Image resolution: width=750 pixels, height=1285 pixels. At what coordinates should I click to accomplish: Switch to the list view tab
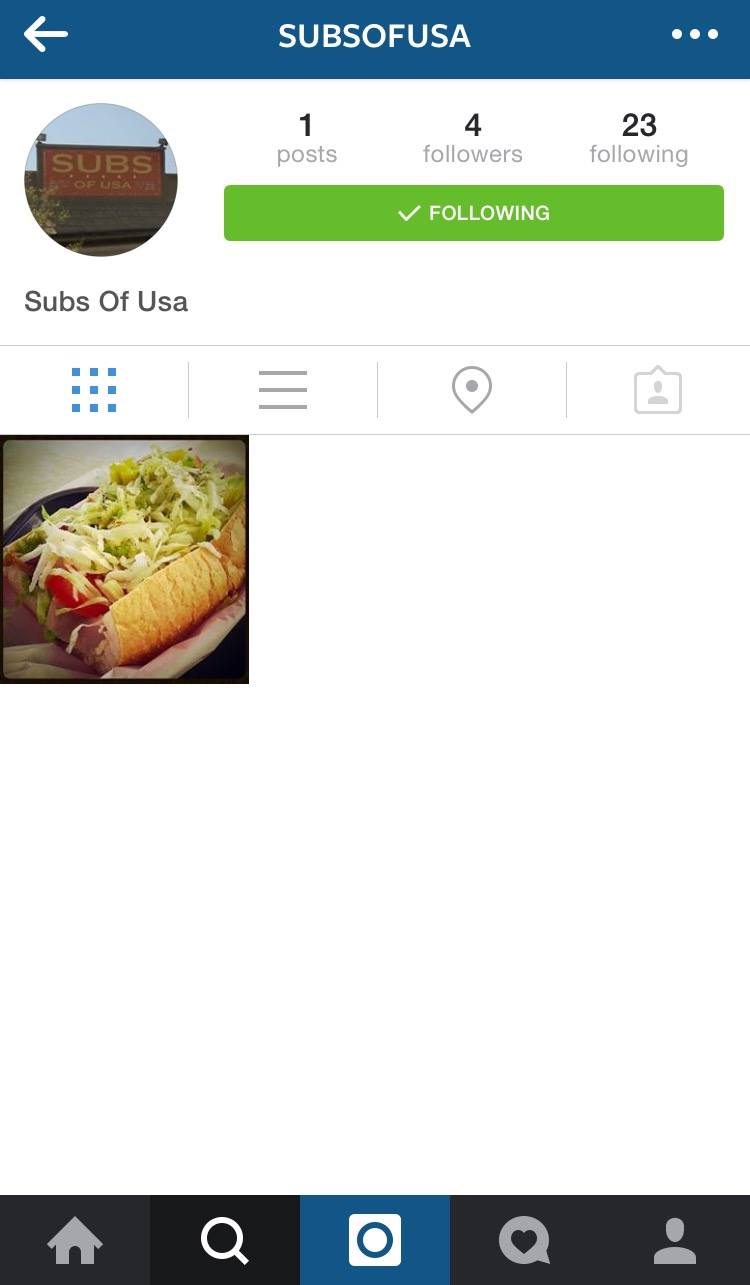(283, 390)
